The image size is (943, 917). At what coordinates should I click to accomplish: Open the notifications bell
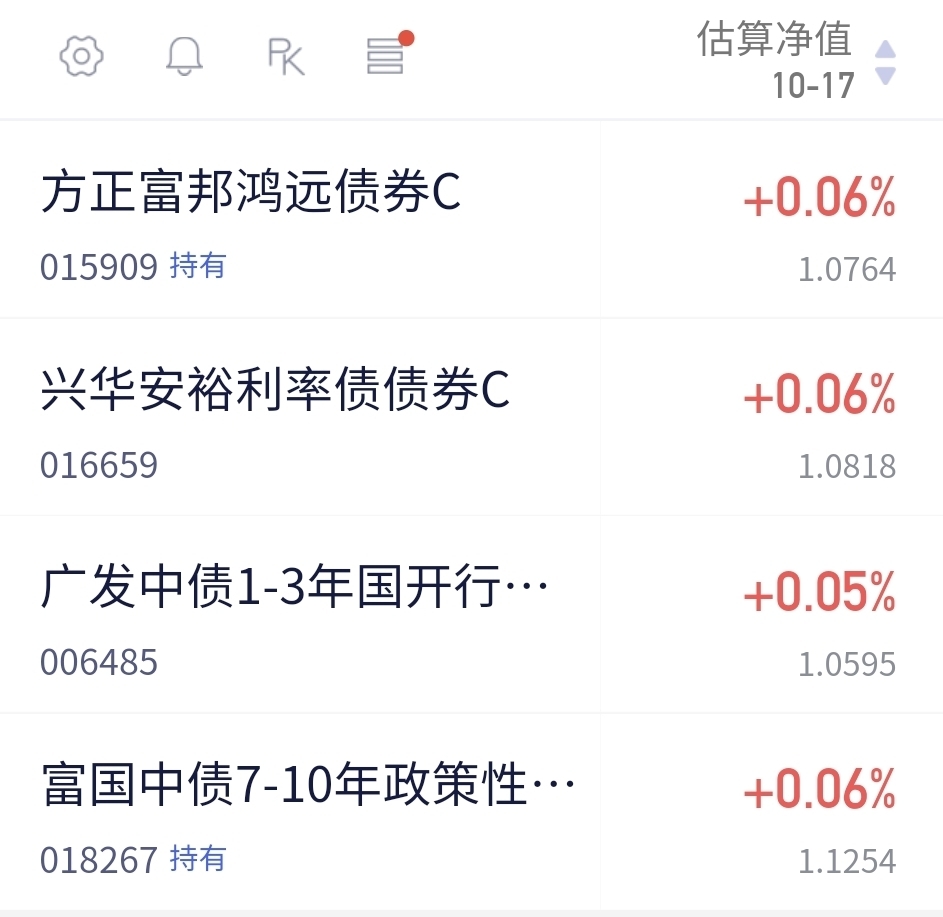pyautogui.click(x=184, y=56)
